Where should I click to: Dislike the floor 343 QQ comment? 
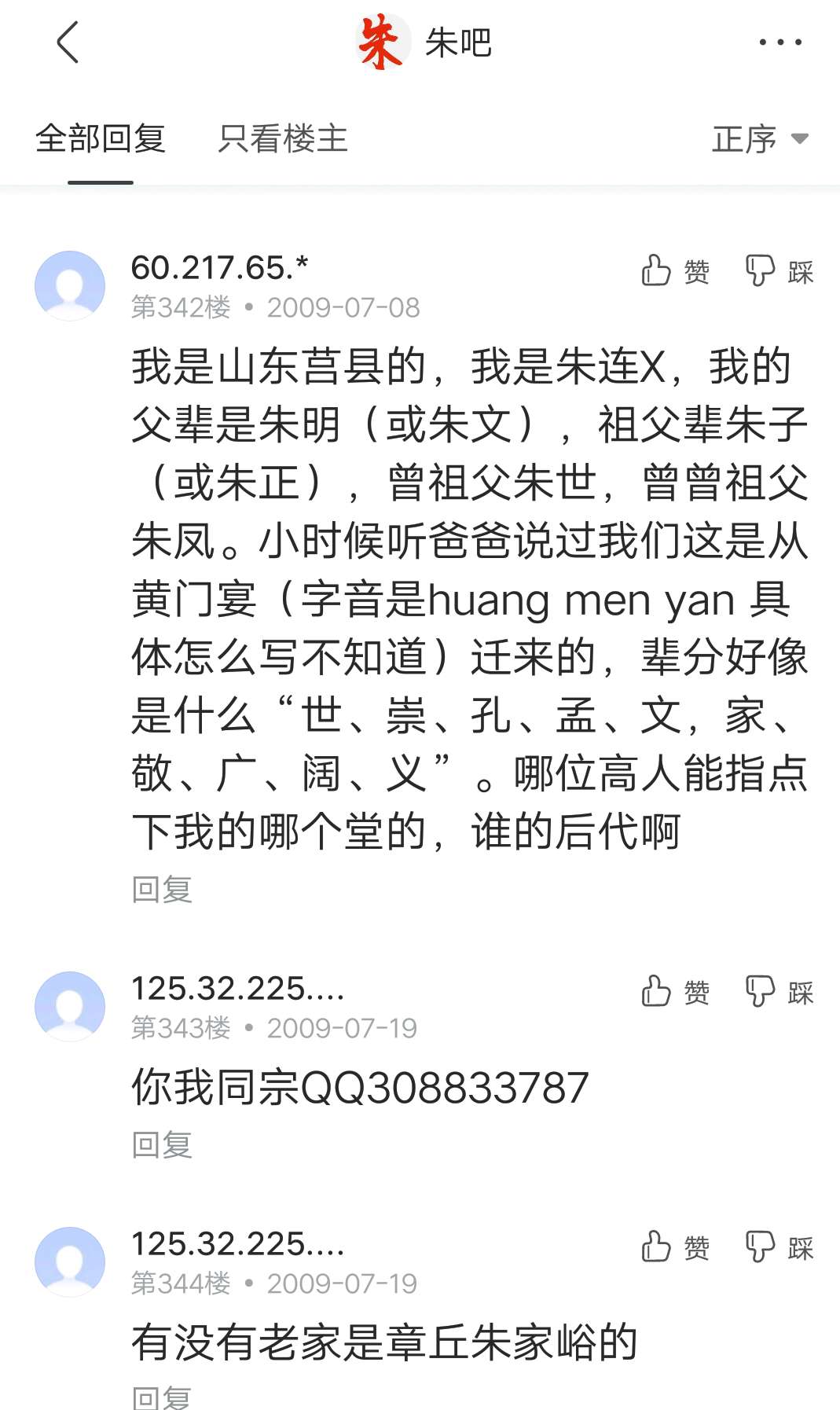click(x=779, y=992)
